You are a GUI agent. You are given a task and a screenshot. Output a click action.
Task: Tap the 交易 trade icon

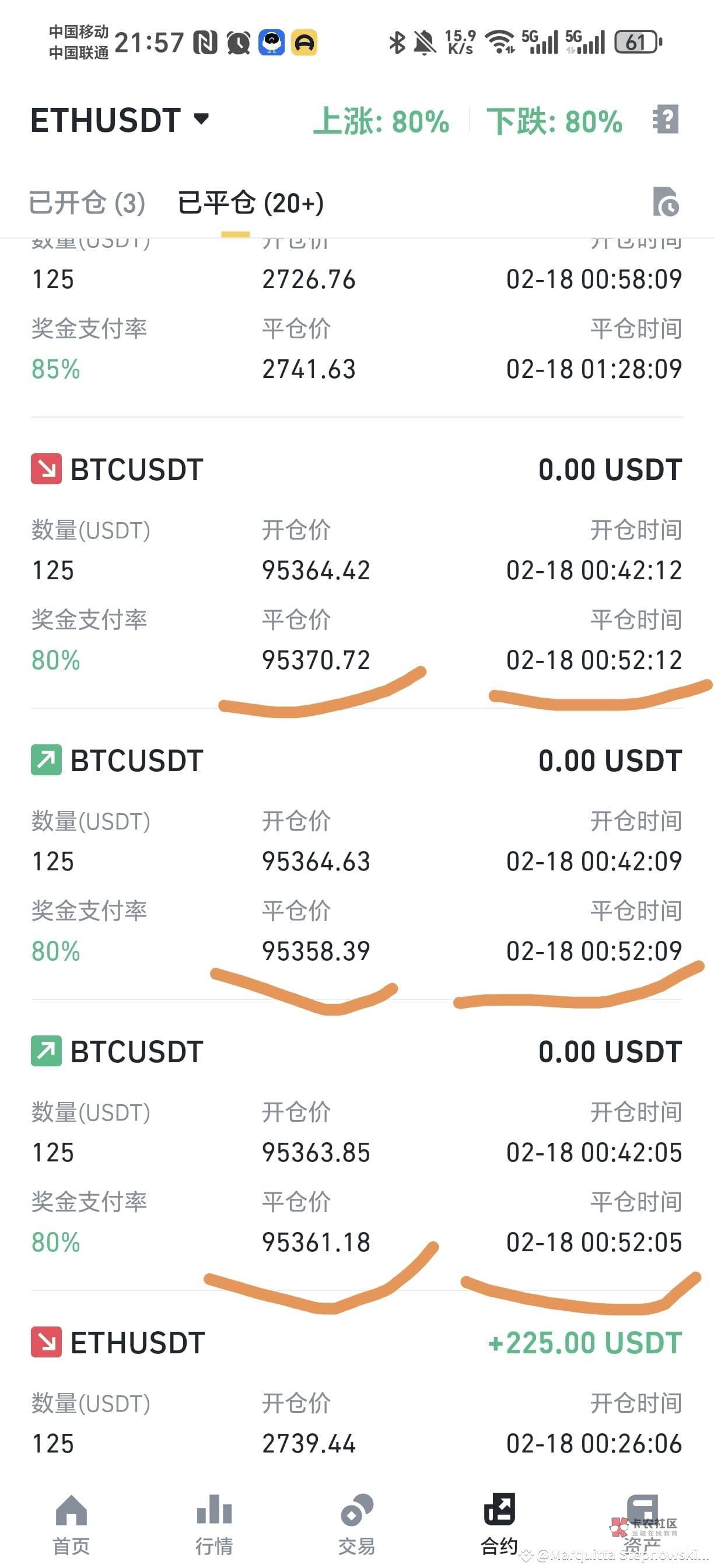coord(356,1510)
